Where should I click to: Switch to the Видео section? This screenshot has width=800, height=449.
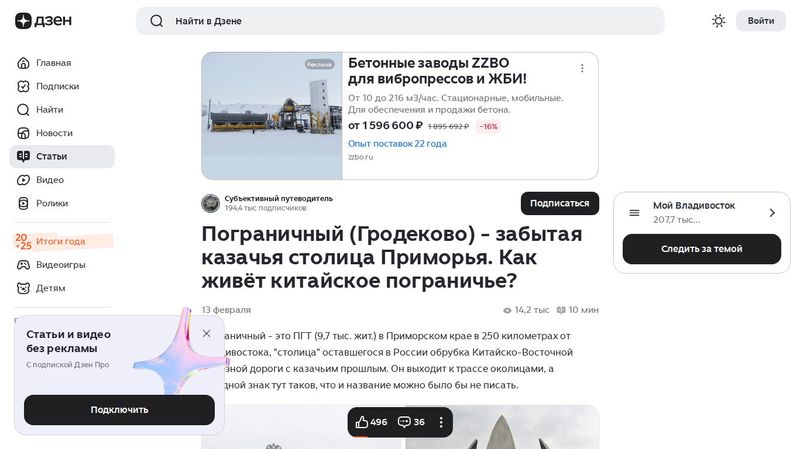tap(50, 180)
